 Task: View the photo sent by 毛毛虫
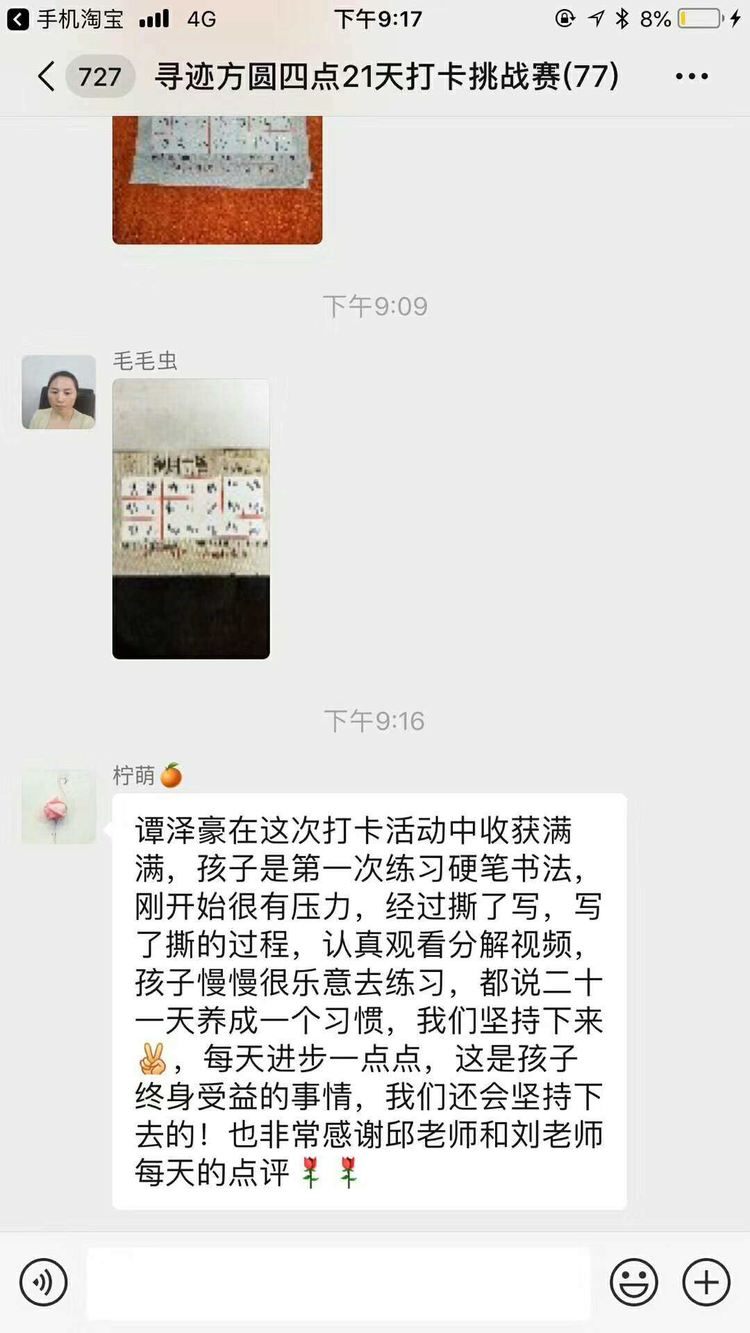[191, 518]
